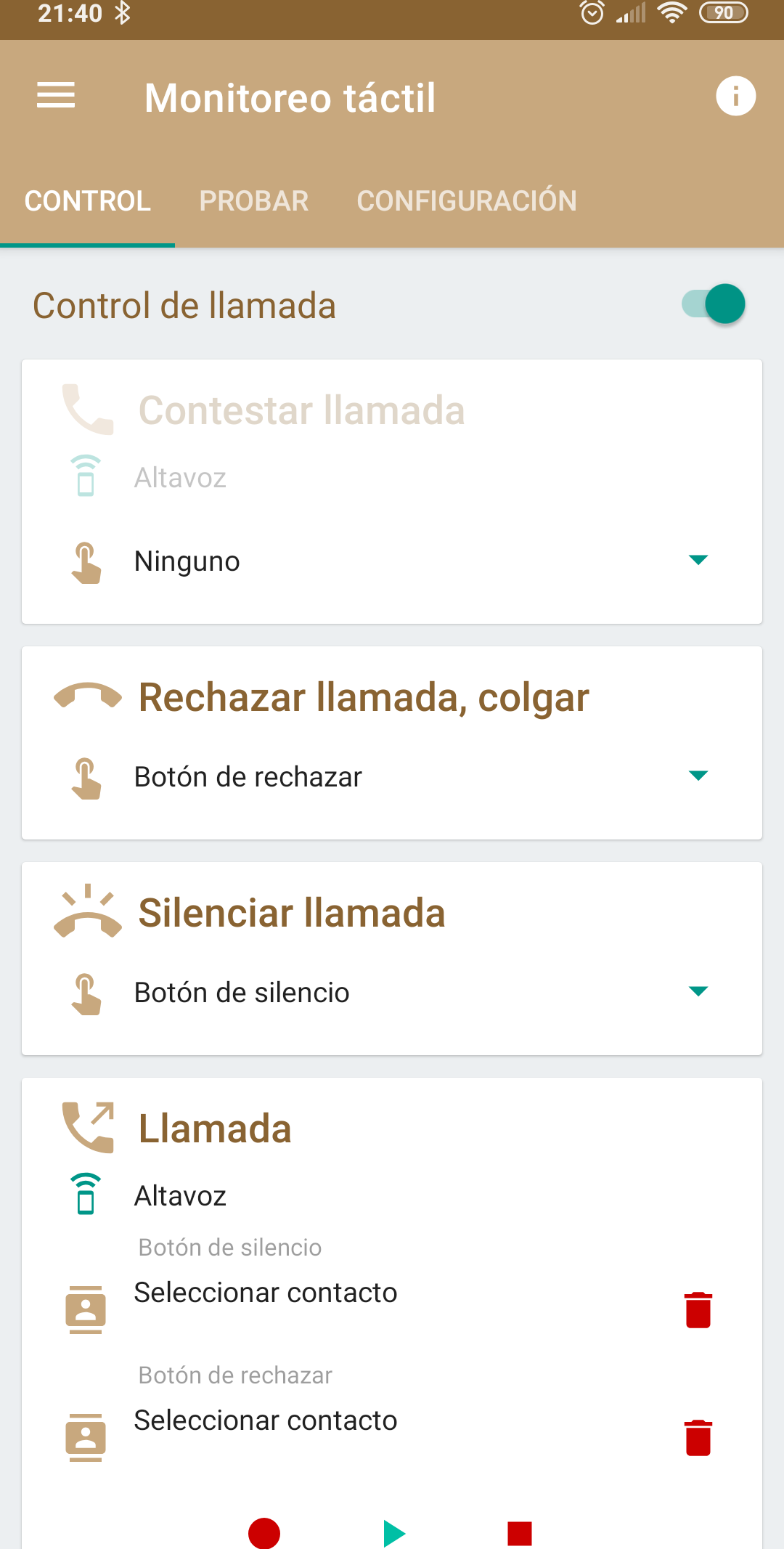Toggle the Control de llamada switch
The width and height of the screenshot is (784, 1549).
coord(714,304)
